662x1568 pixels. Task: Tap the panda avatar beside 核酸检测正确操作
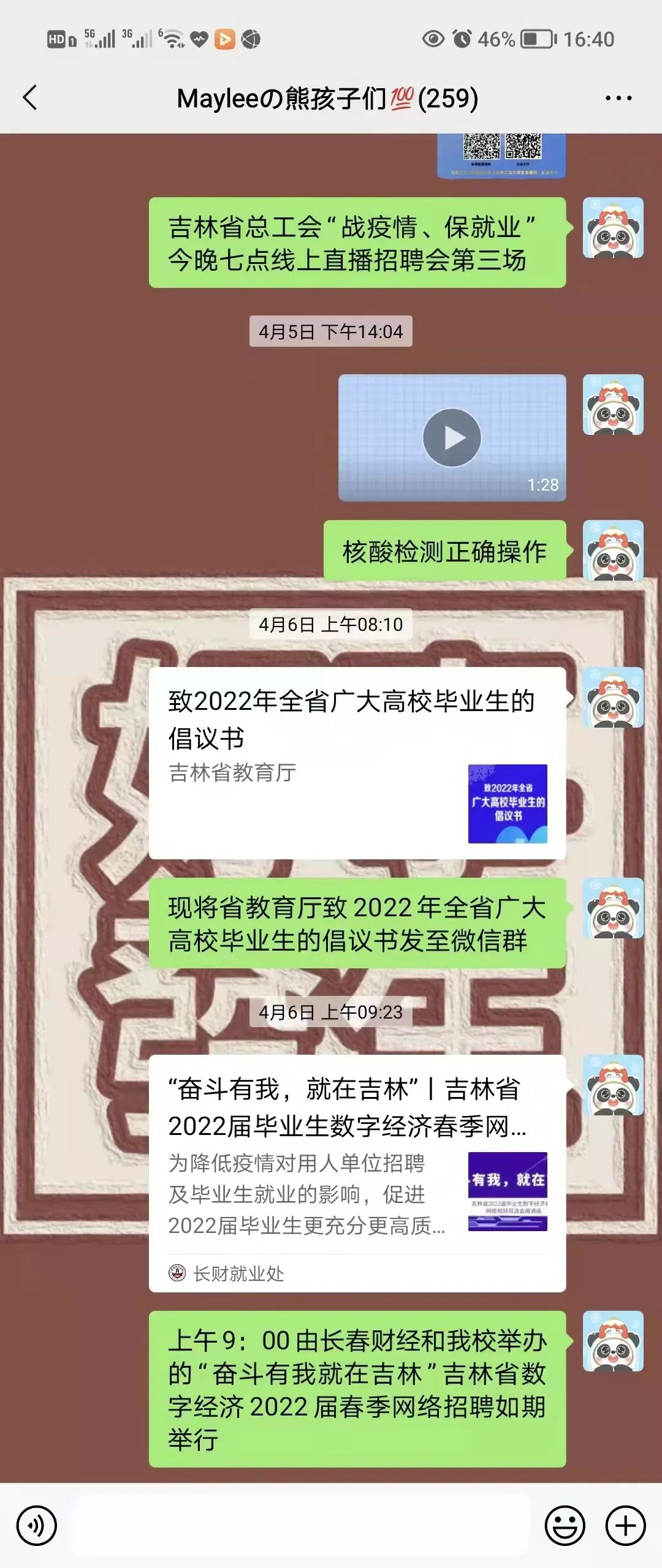point(613,550)
